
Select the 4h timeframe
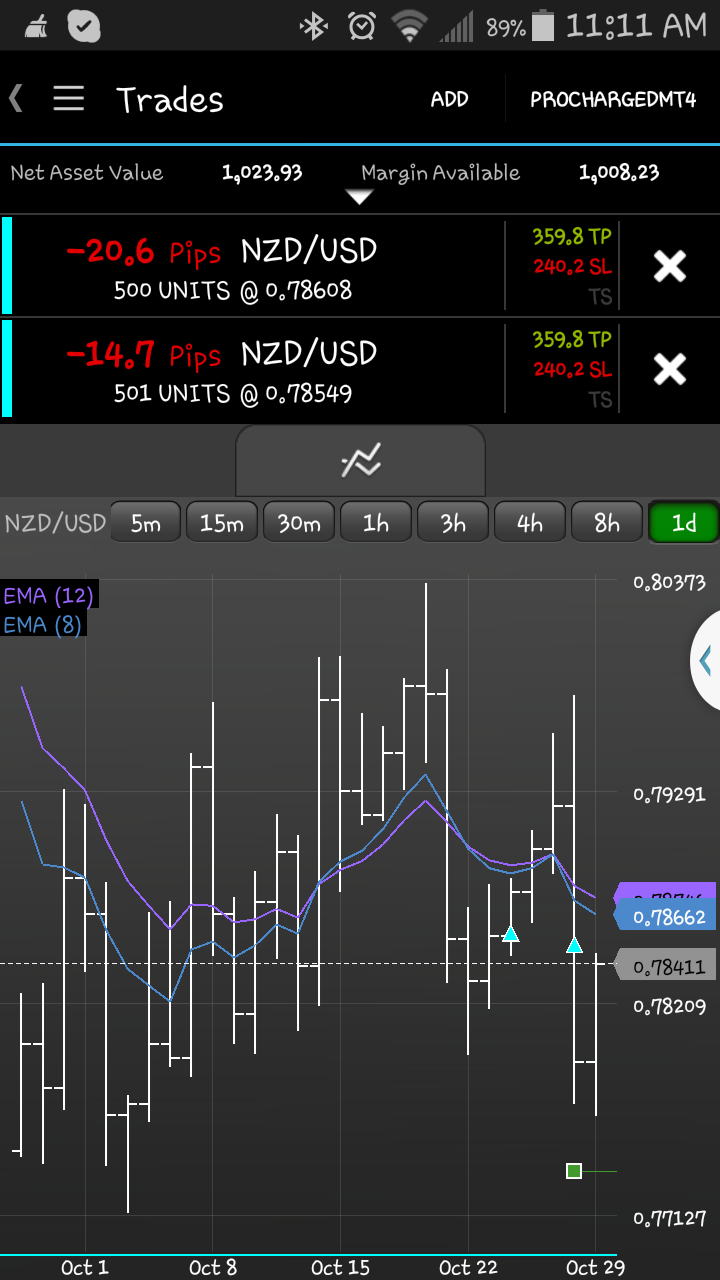(530, 522)
